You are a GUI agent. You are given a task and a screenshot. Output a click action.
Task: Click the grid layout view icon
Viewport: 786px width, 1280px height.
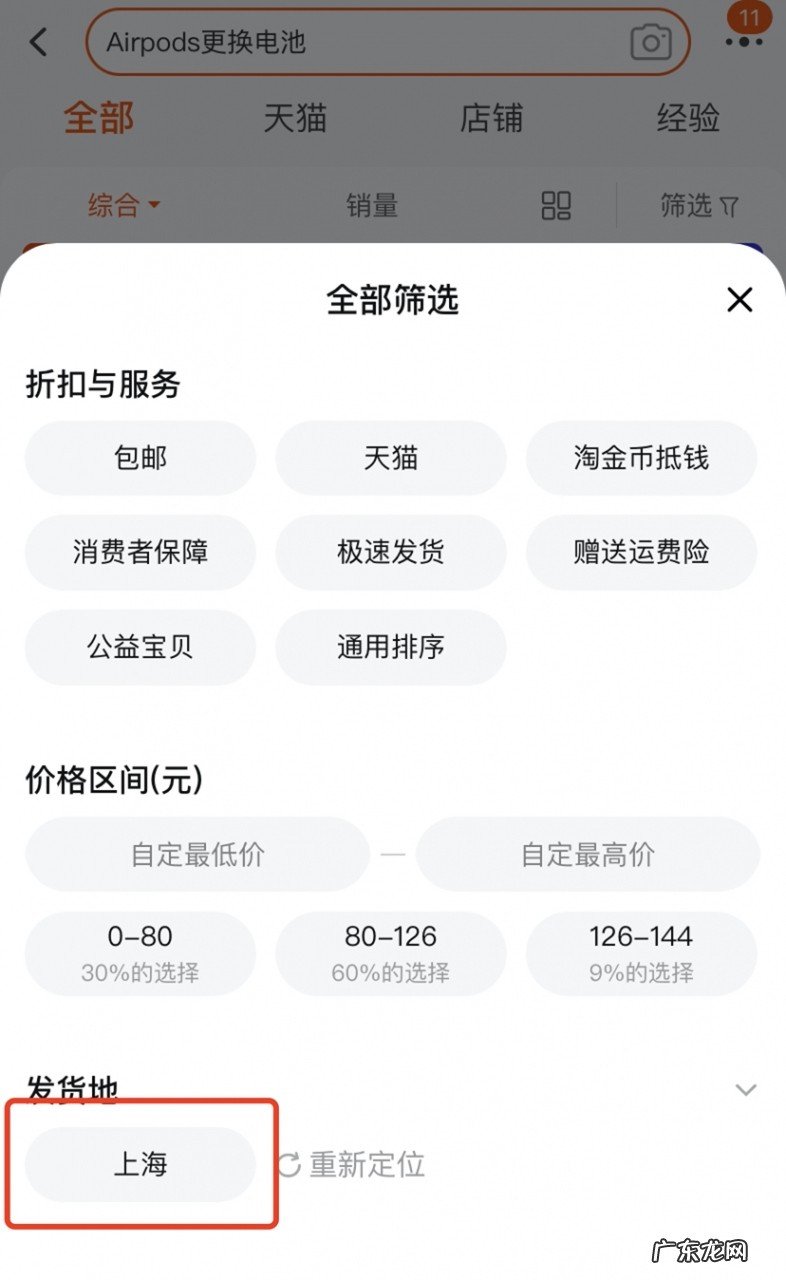[556, 205]
